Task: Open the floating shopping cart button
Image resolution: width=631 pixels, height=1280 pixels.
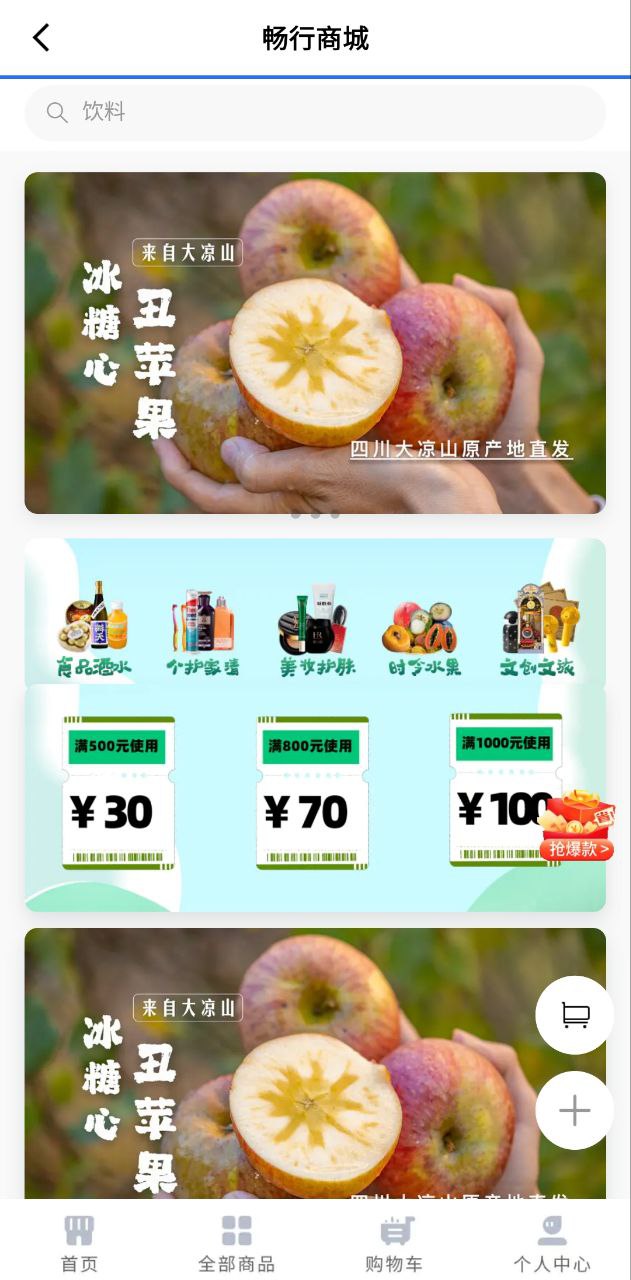Action: pyautogui.click(x=574, y=1015)
